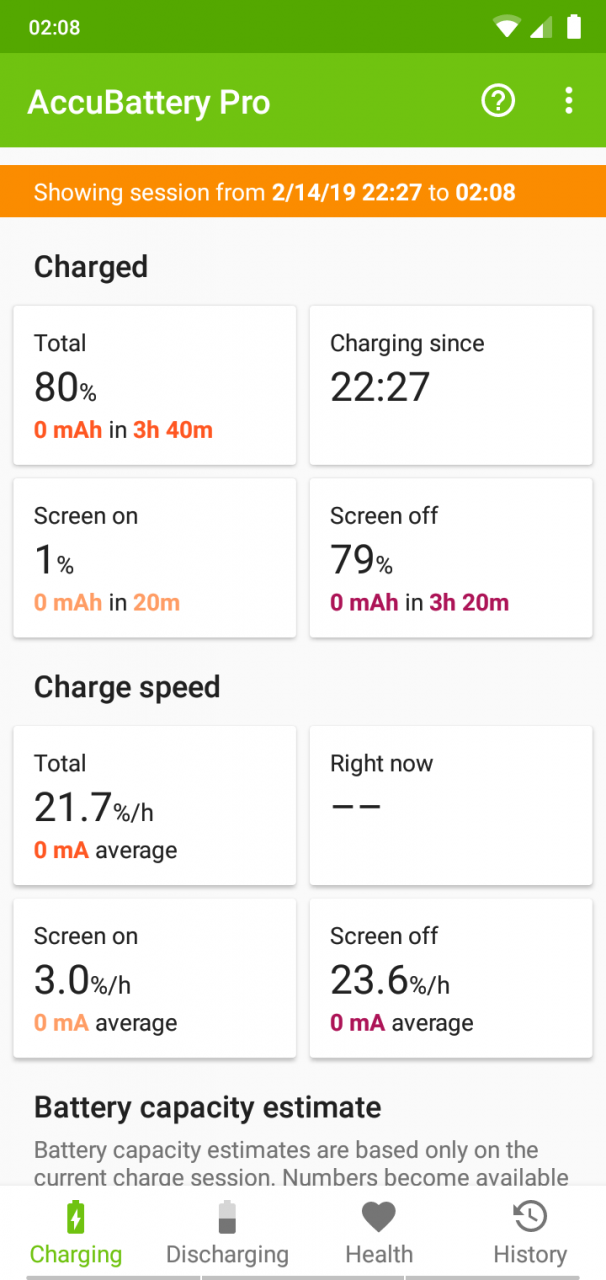The width and height of the screenshot is (606, 1280).
Task: Switch to the Discharging tab
Action: point(227,1233)
